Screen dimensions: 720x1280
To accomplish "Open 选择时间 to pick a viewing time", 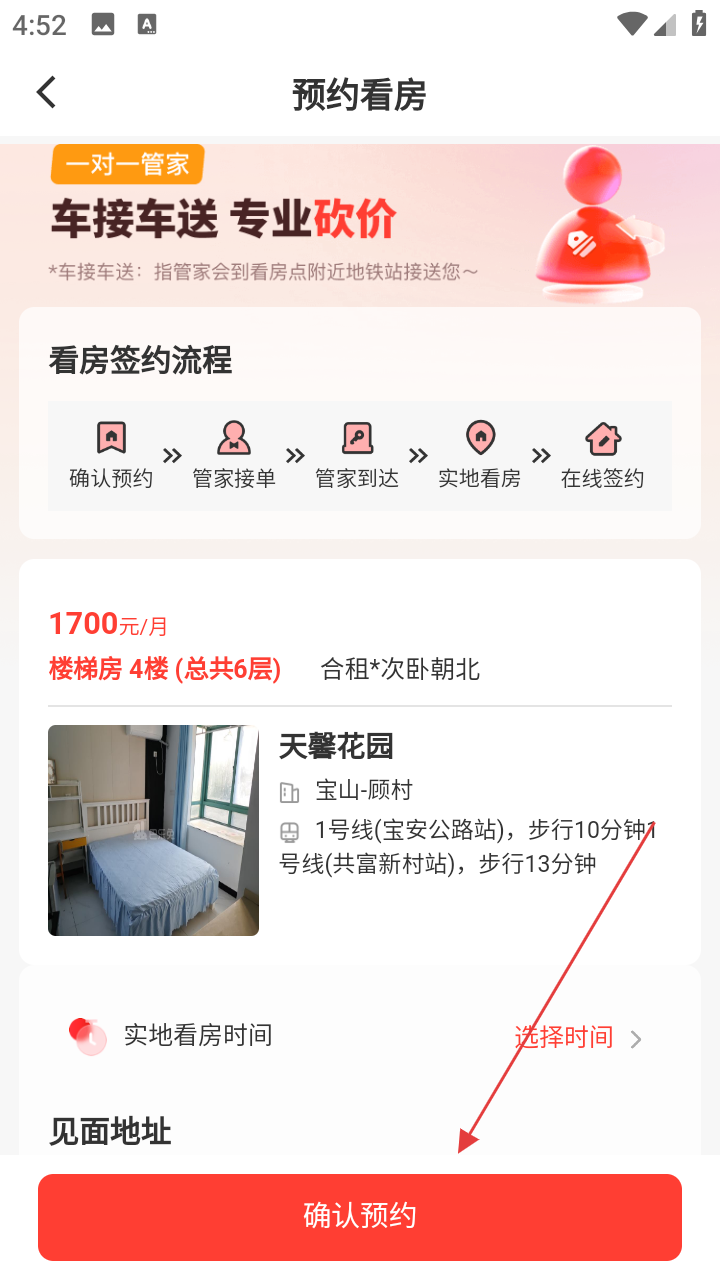I will pos(577,1037).
